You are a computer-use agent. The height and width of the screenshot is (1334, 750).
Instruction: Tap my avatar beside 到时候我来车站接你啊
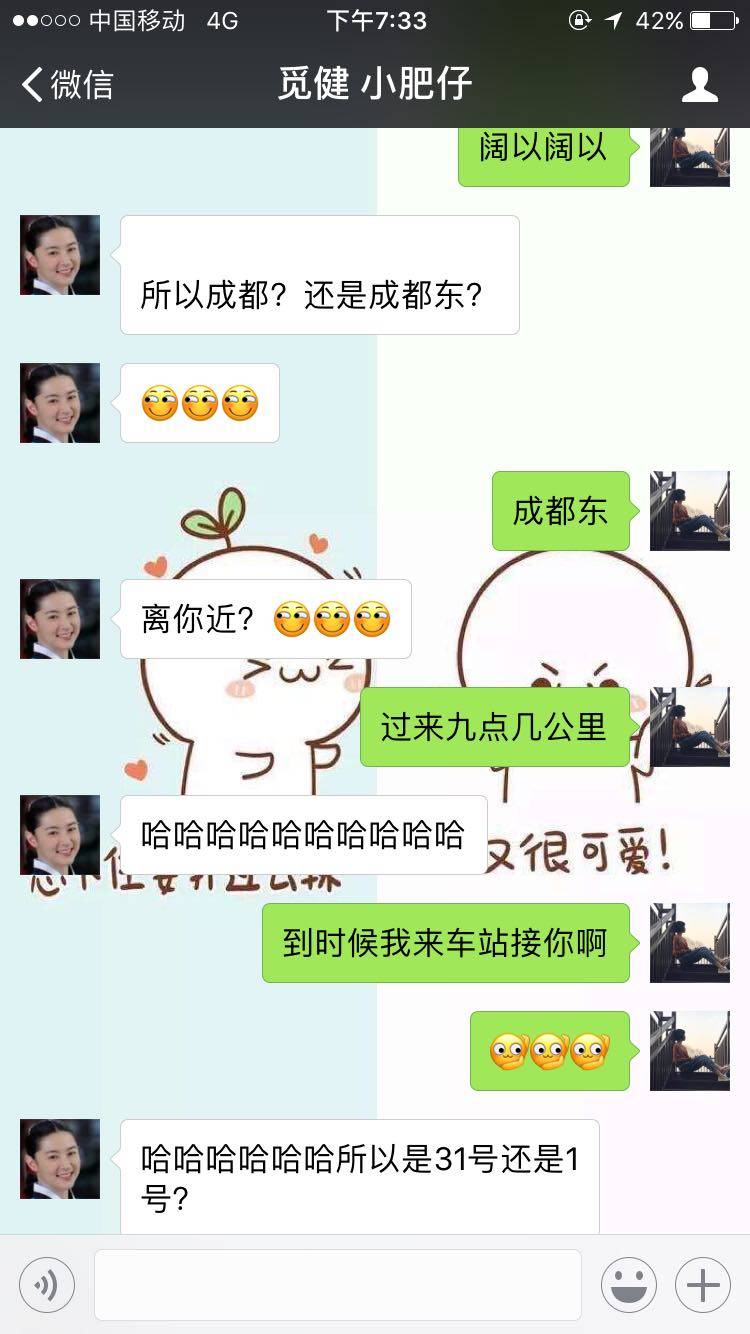tap(689, 943)
